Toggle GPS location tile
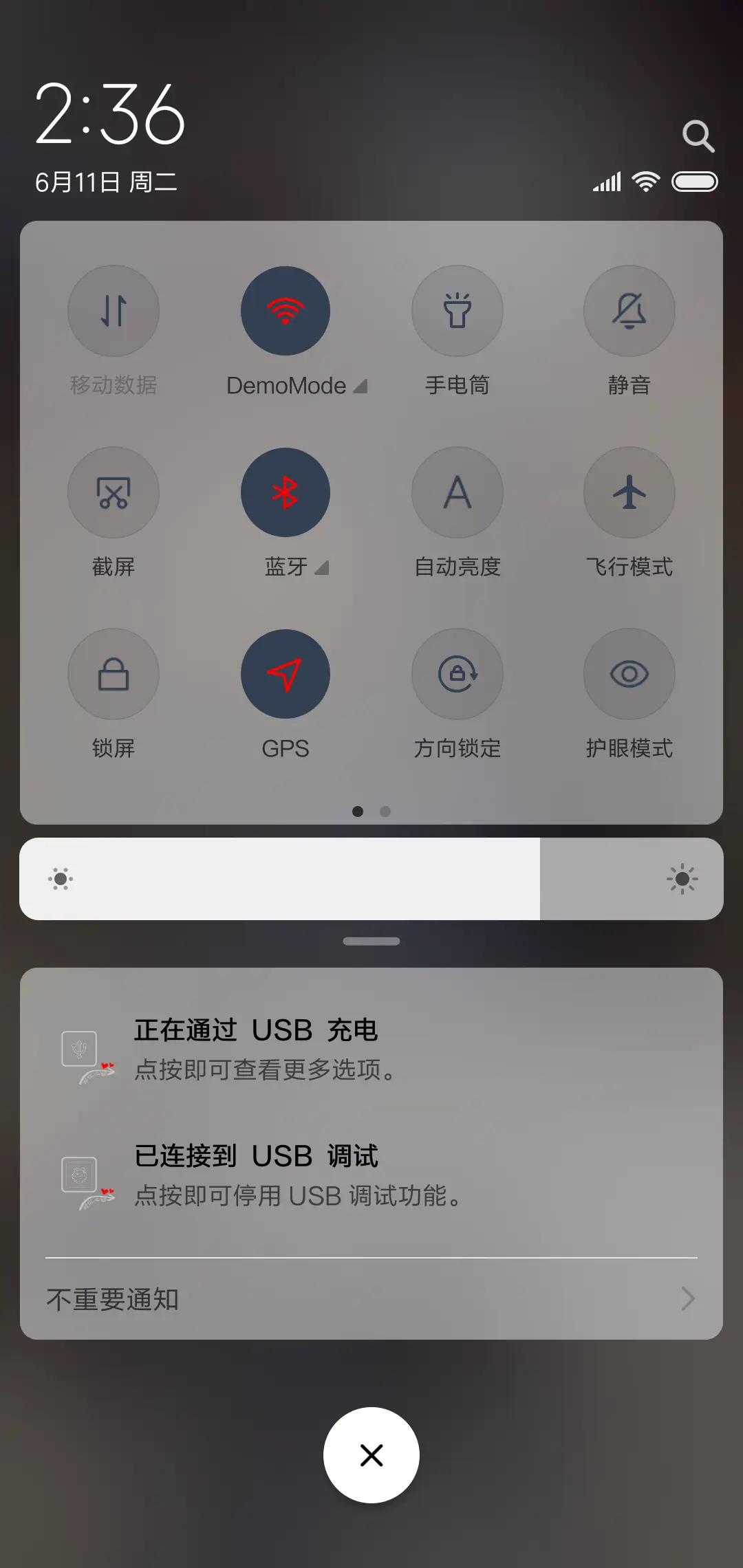Image resolution: width=743 pixels, height=1568 pixels. tap(286, 674)
